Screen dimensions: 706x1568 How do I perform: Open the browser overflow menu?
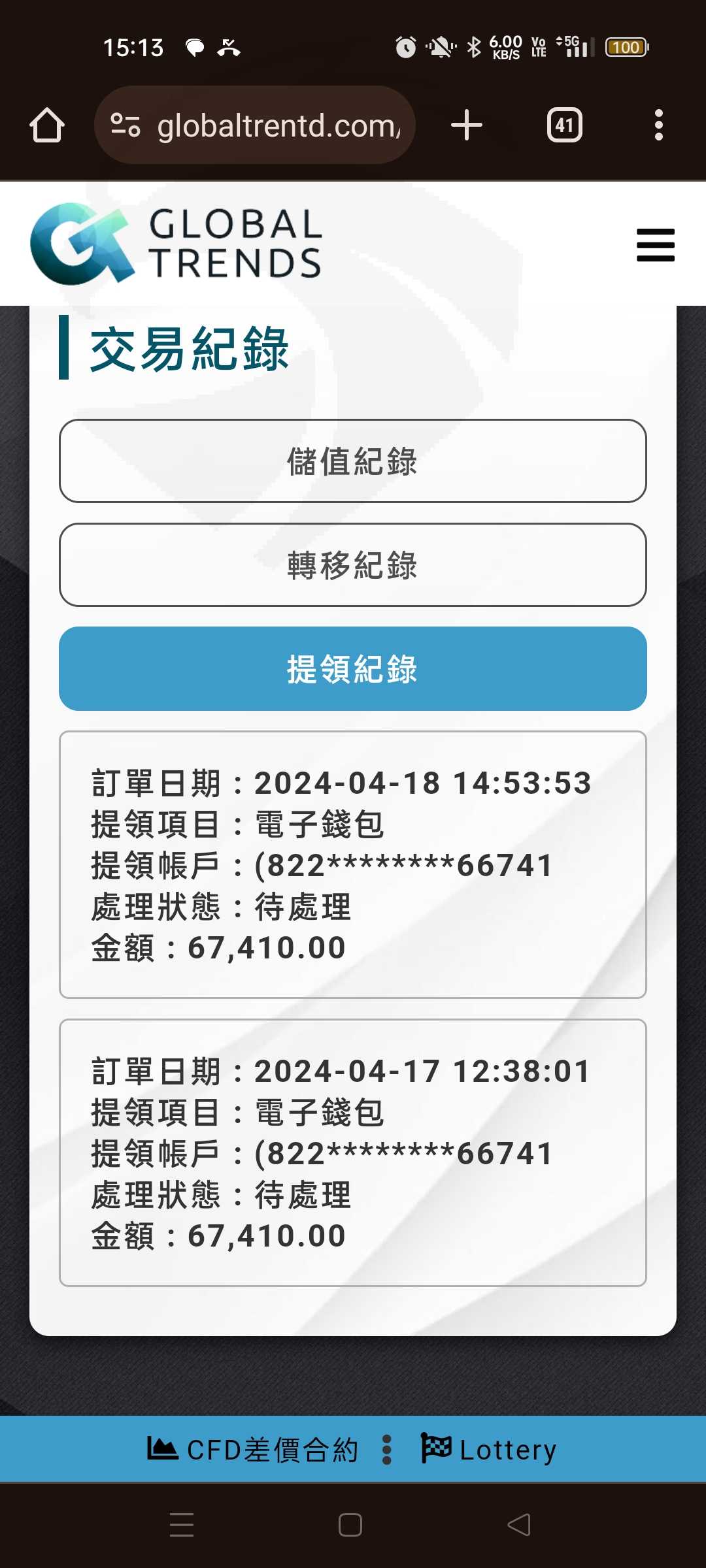click(x=659, y=125)
